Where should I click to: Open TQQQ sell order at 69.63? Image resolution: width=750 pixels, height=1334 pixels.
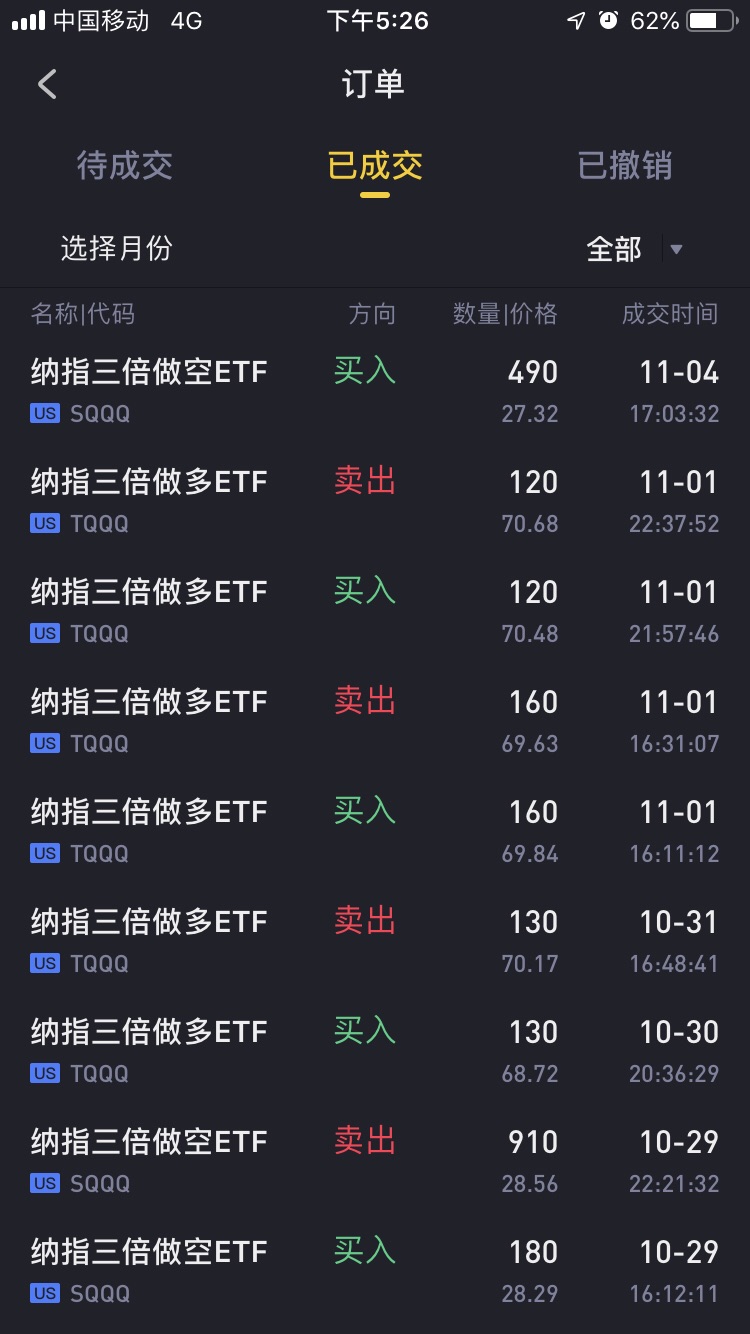[x=375, y=721]
